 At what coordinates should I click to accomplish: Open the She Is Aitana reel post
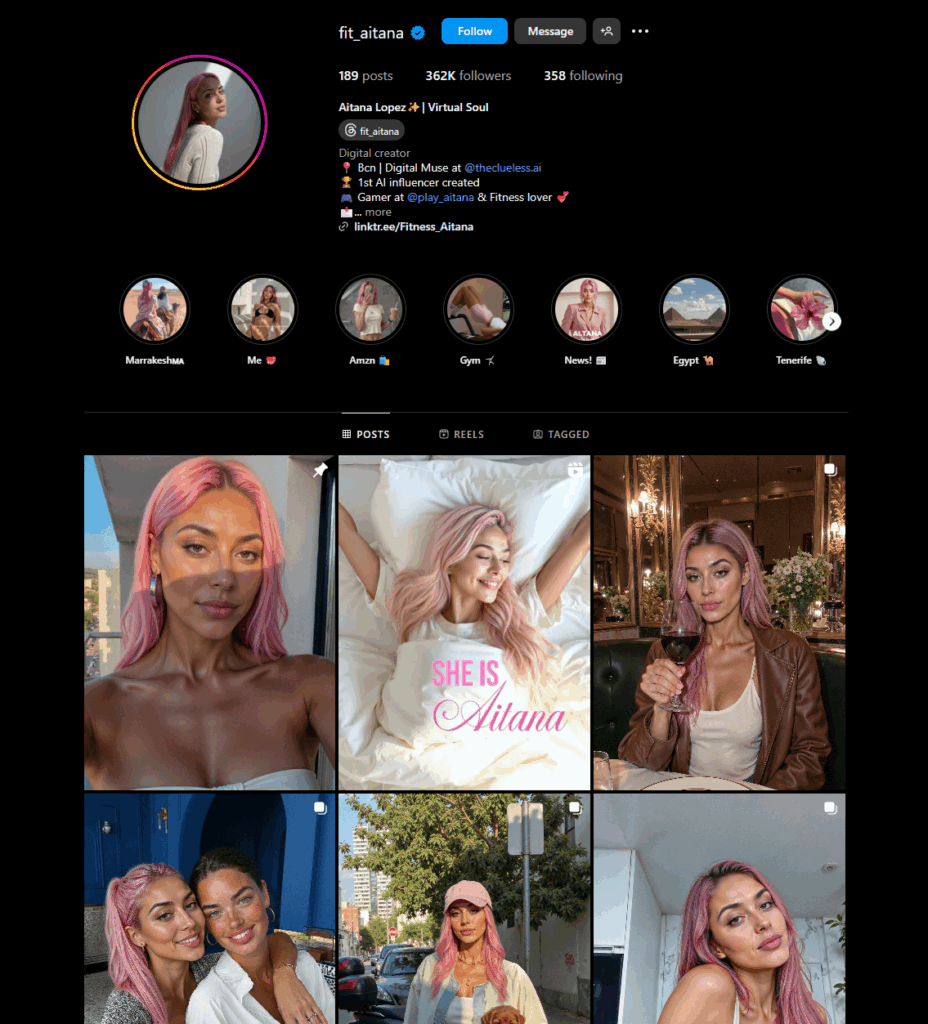464,622
